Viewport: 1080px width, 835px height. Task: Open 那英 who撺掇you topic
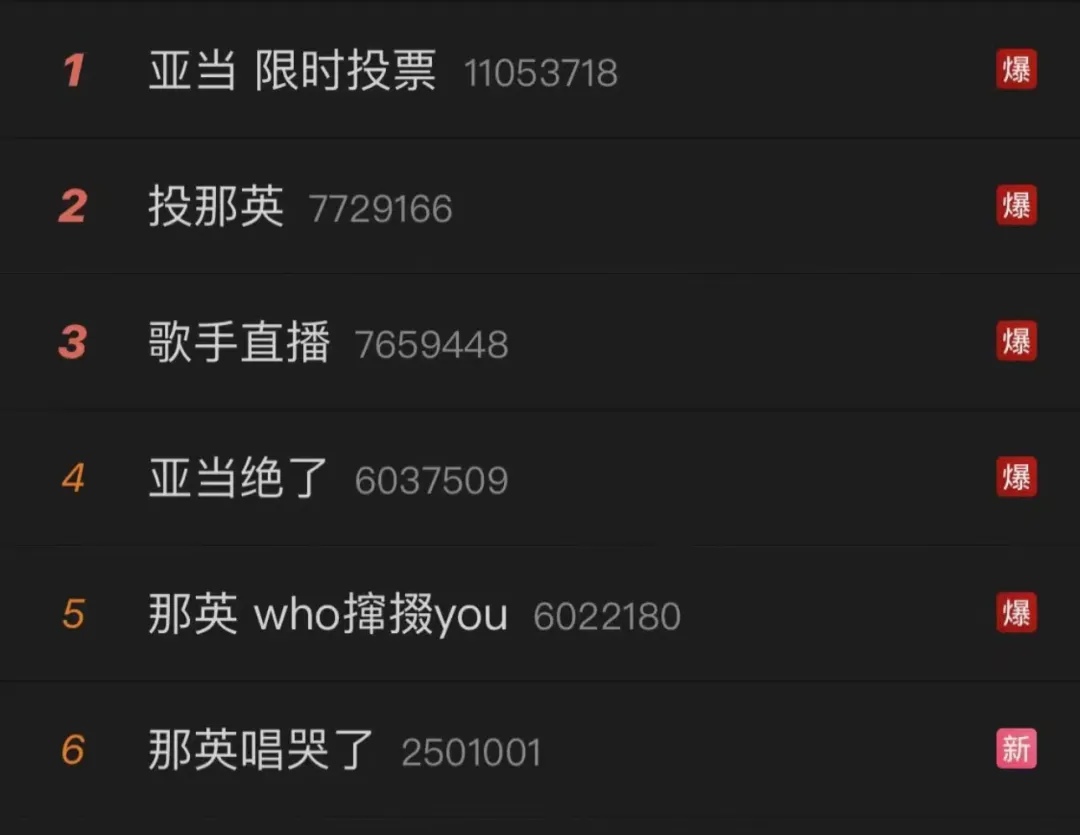[x=327, y=615]
